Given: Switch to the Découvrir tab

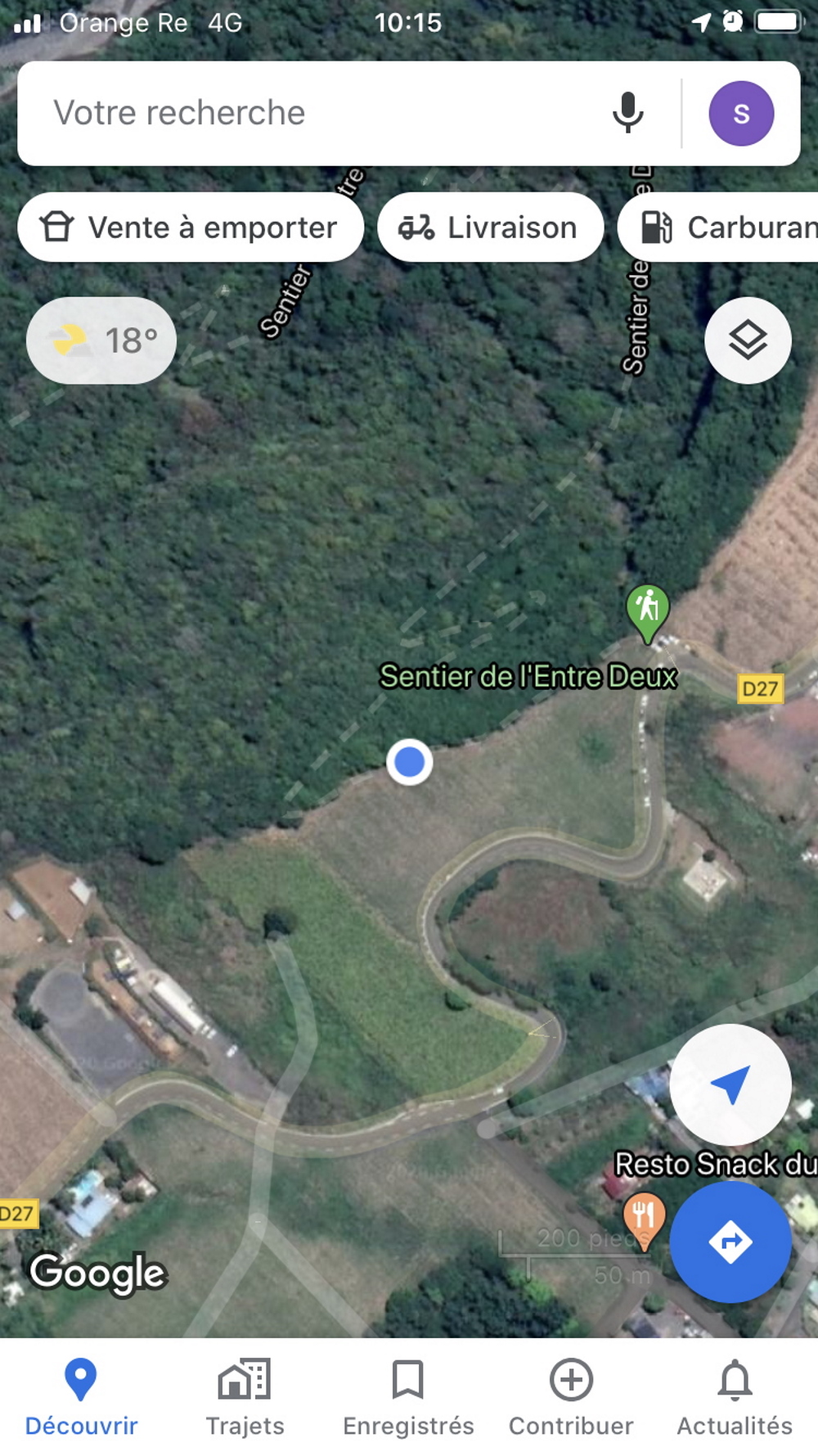Looking at the screenshot, I should (81, 1397).
